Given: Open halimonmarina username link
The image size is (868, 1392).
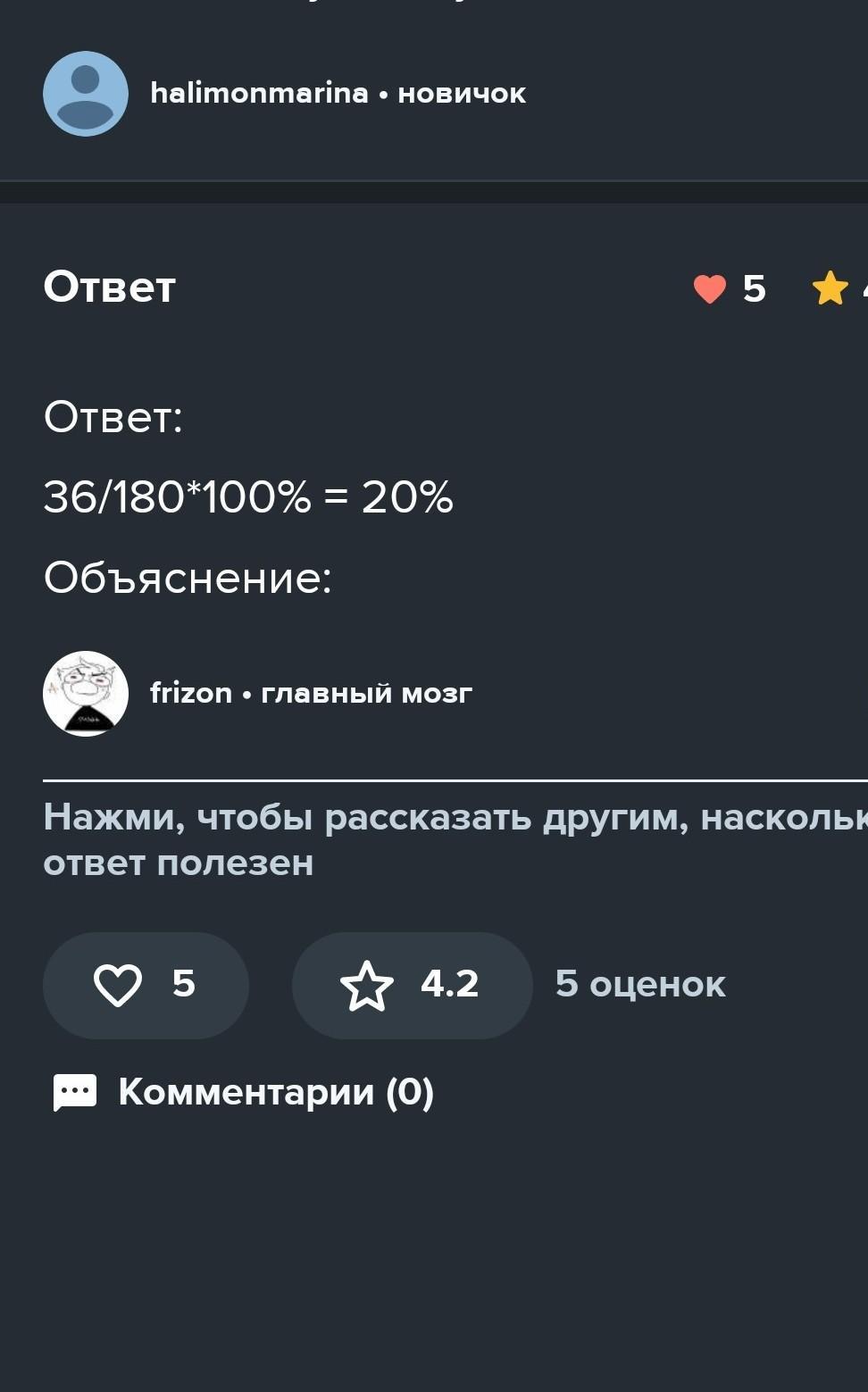Looking at the screenshot, I should (259, 93).
